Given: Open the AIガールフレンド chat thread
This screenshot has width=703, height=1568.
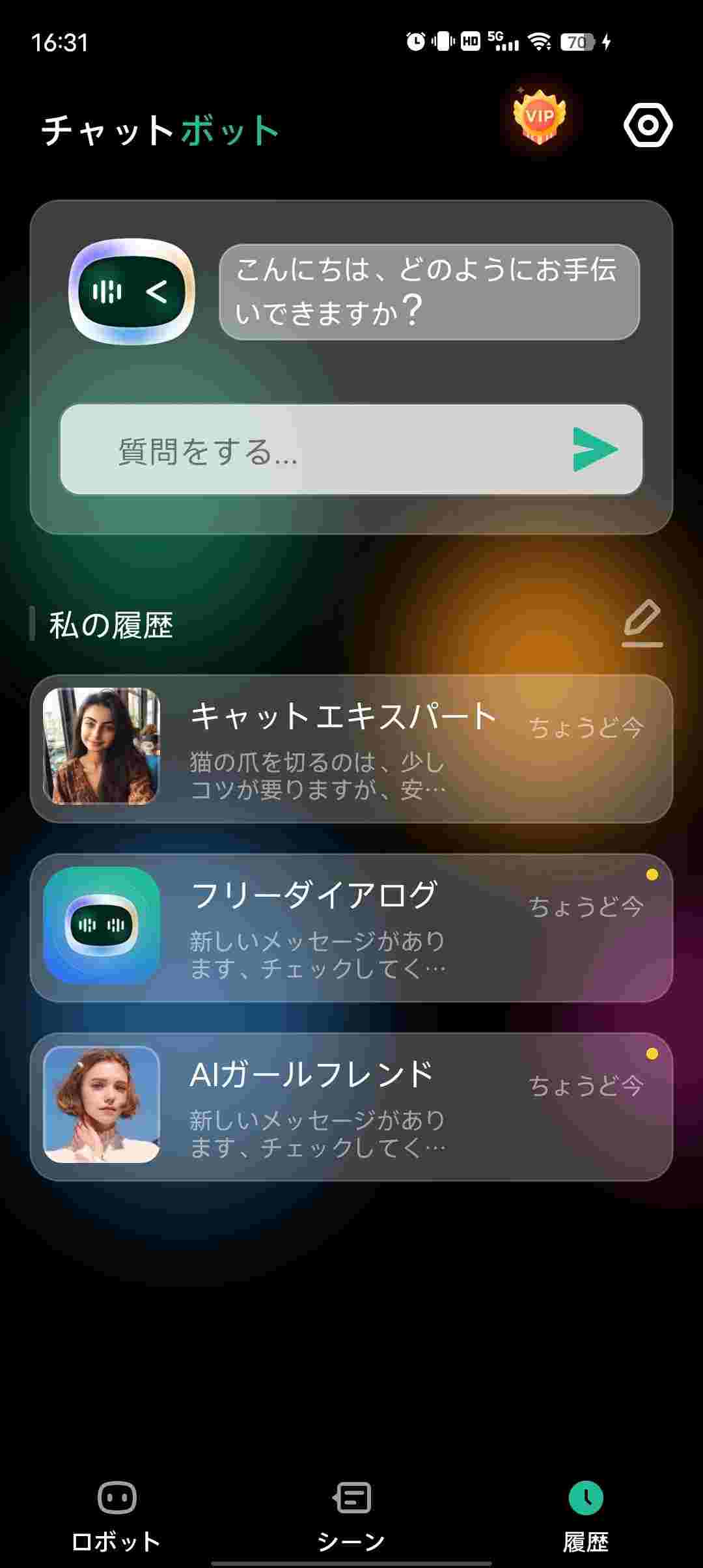Looking at the screenshot, I should [x=351, y=1107].
